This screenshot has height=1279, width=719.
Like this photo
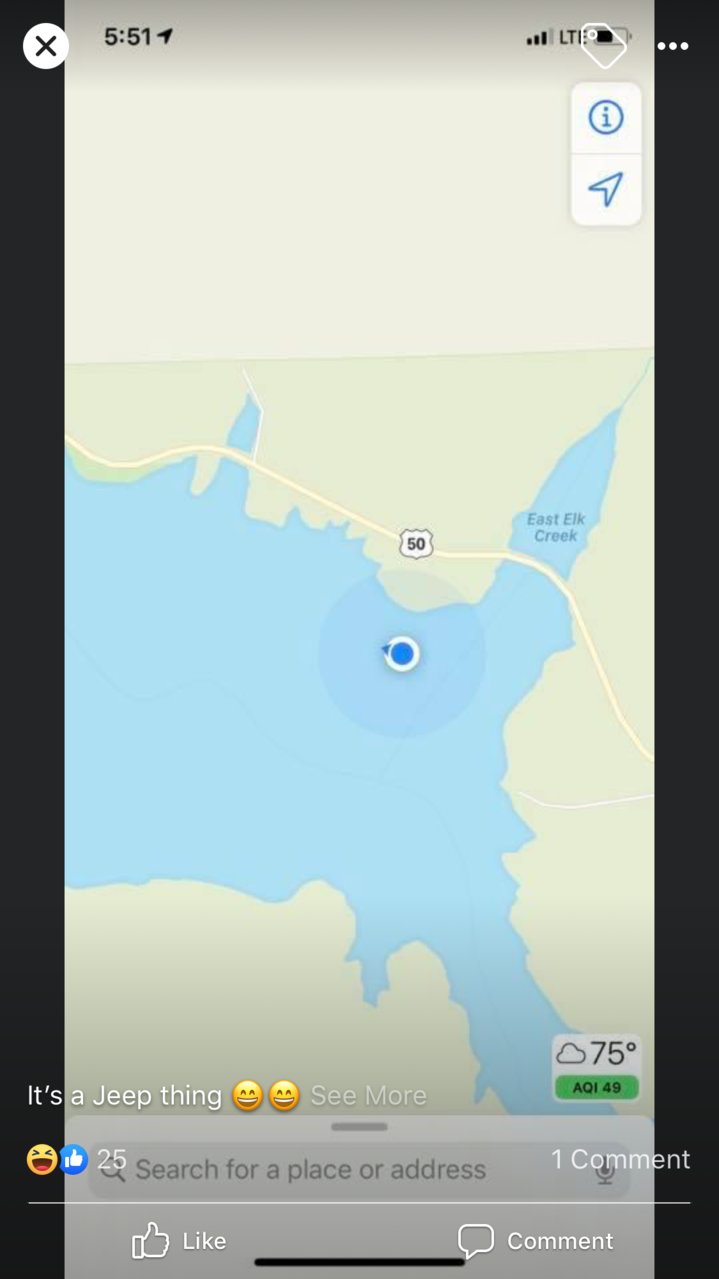180,1241
